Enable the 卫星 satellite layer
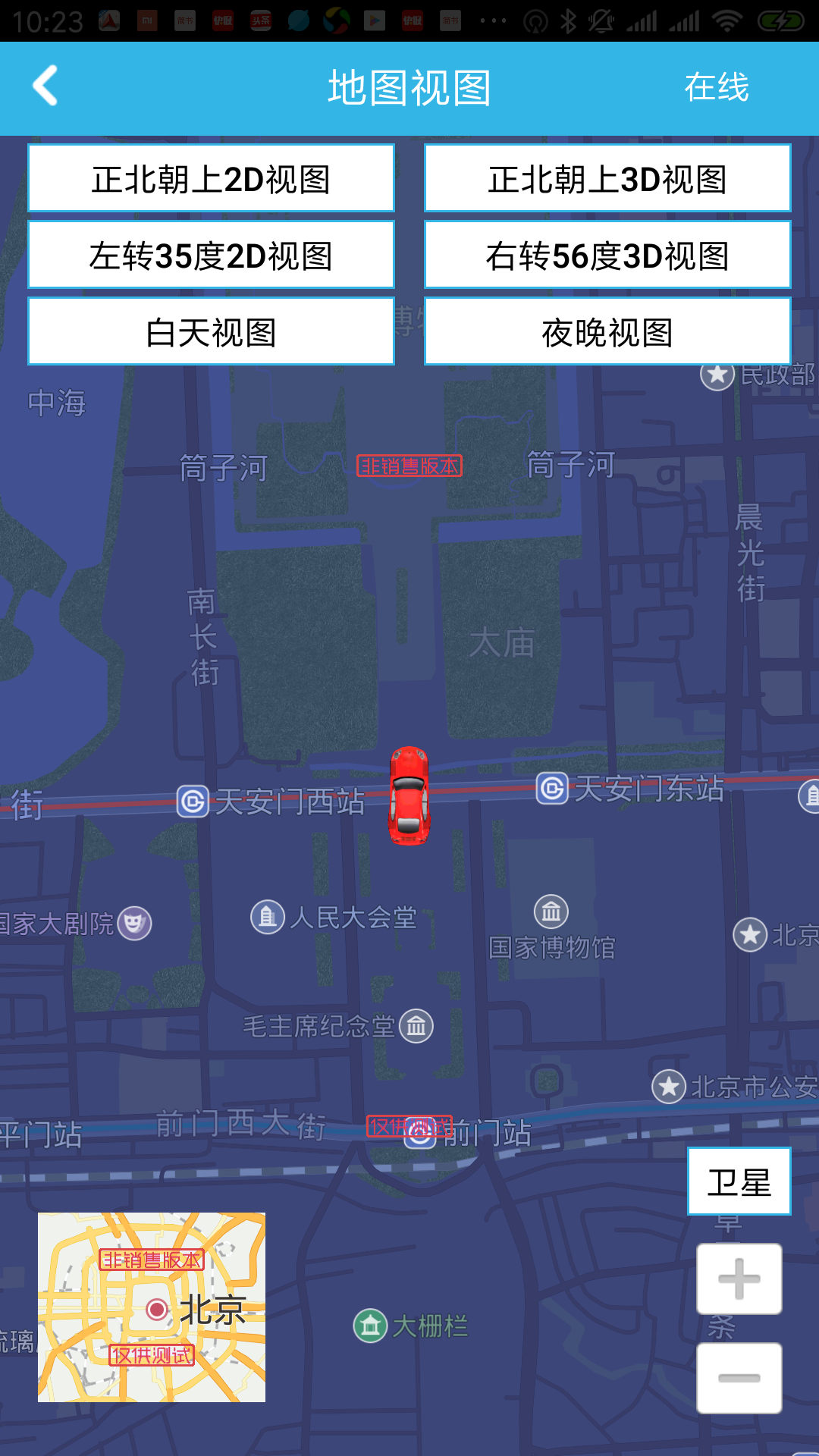 tap(739, 1182)
